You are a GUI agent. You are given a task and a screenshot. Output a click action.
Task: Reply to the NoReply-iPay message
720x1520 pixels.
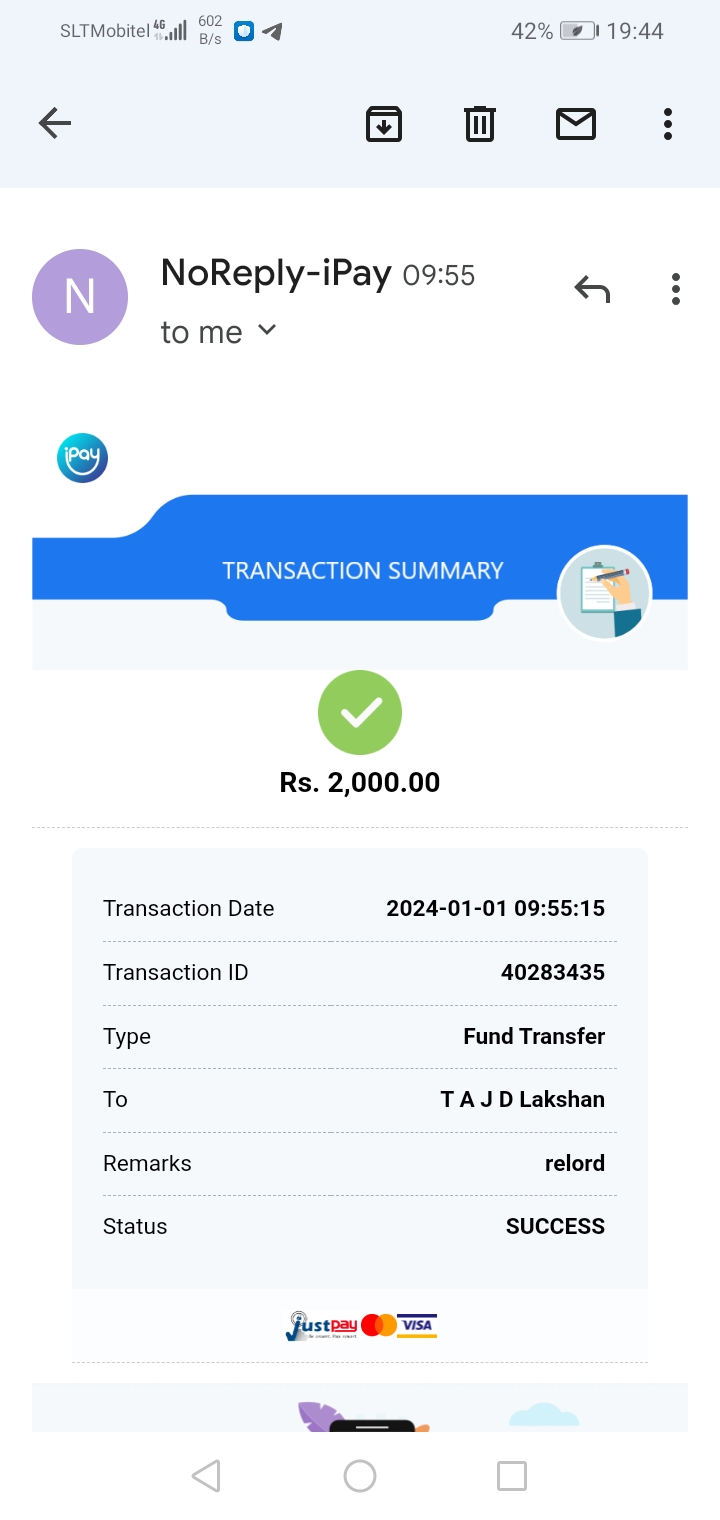(x=592, y=289)
